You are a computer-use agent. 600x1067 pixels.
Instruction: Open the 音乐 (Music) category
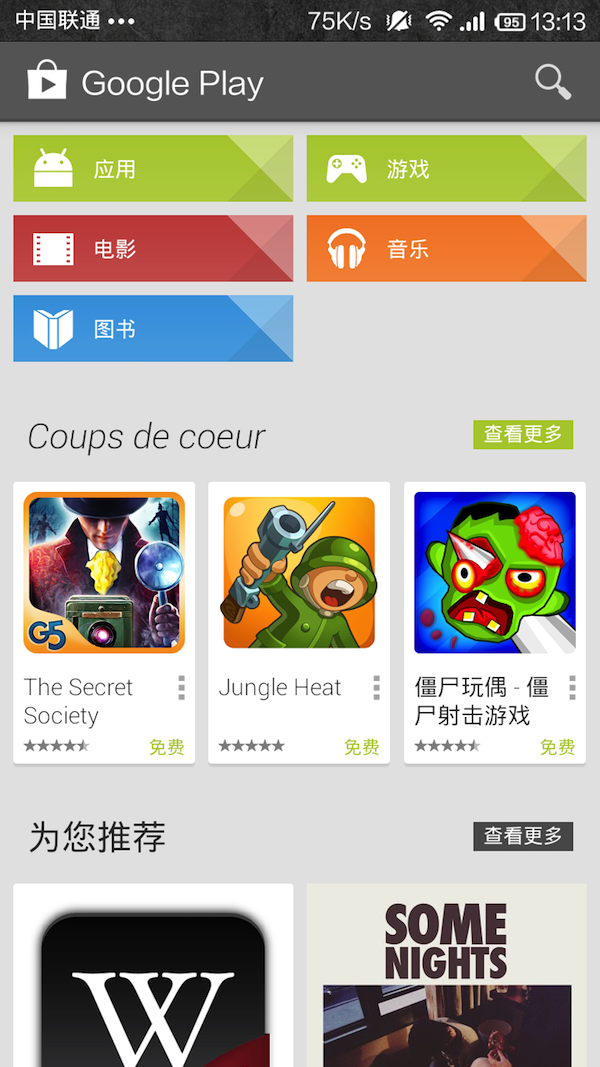click(446, 248)
